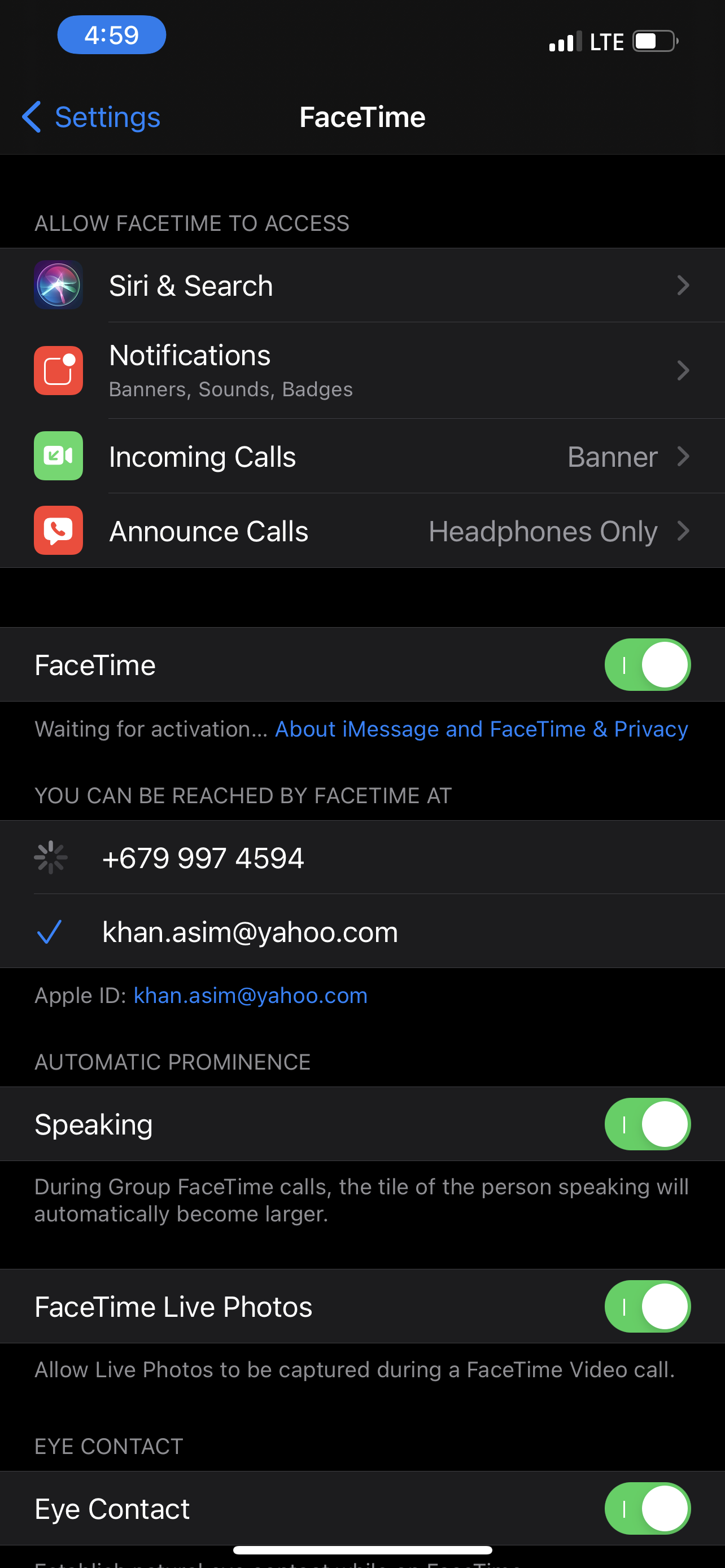
Task: Go back to Settings
Action: coord(91,117)
